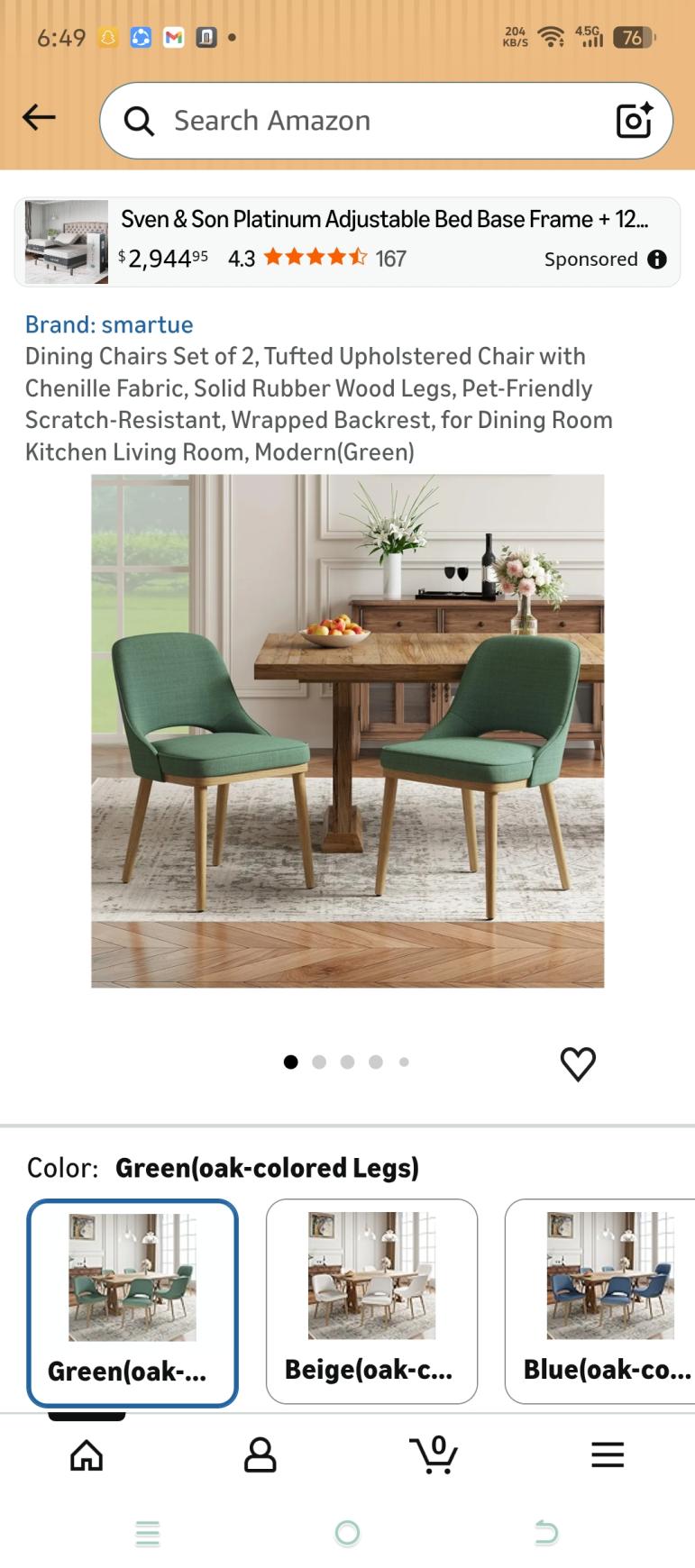Viewport: 695px width, 1568px height.
Task: Go back using the top arrow
Action: 39,118
